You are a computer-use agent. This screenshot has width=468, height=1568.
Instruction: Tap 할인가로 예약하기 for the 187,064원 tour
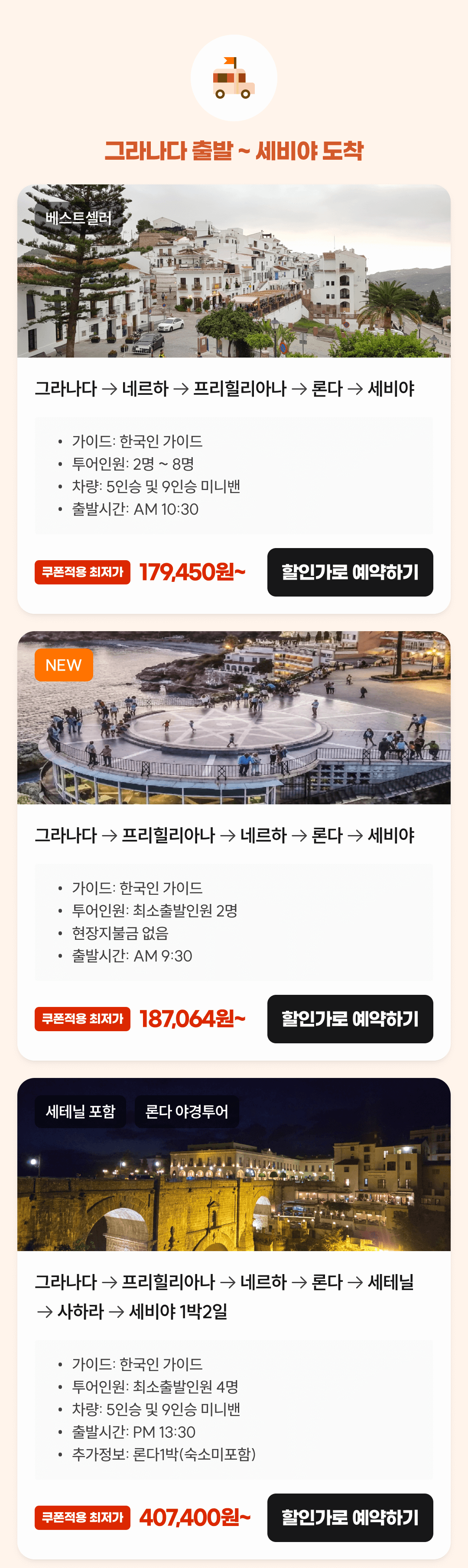(350, 1019)
